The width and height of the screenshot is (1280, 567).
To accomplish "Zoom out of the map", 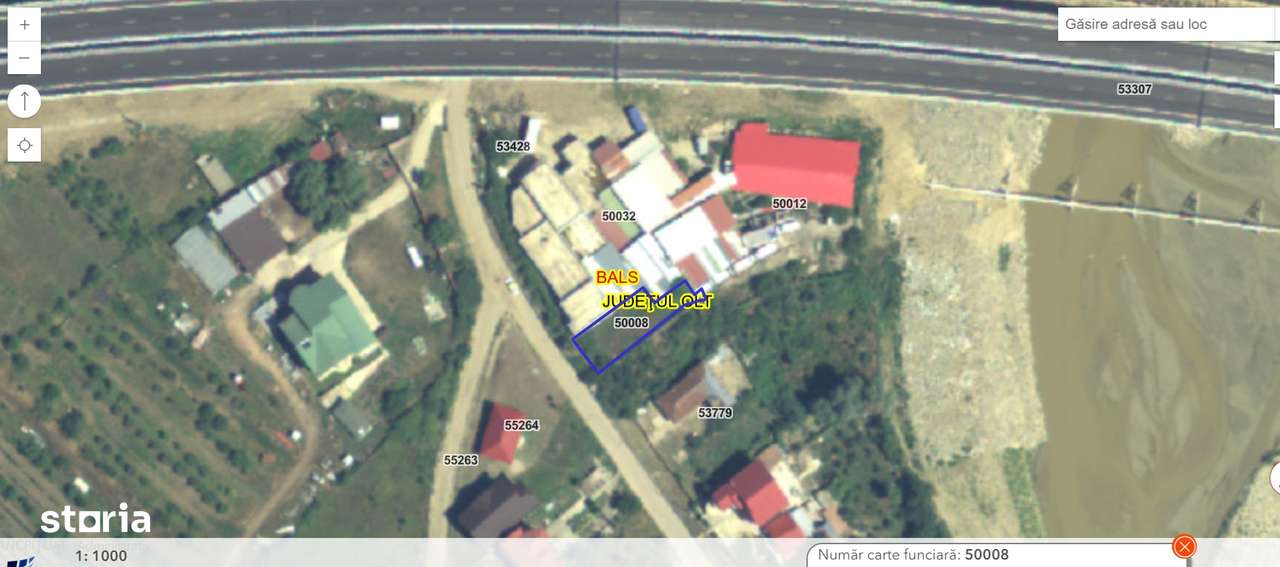I will coord(24,58).
